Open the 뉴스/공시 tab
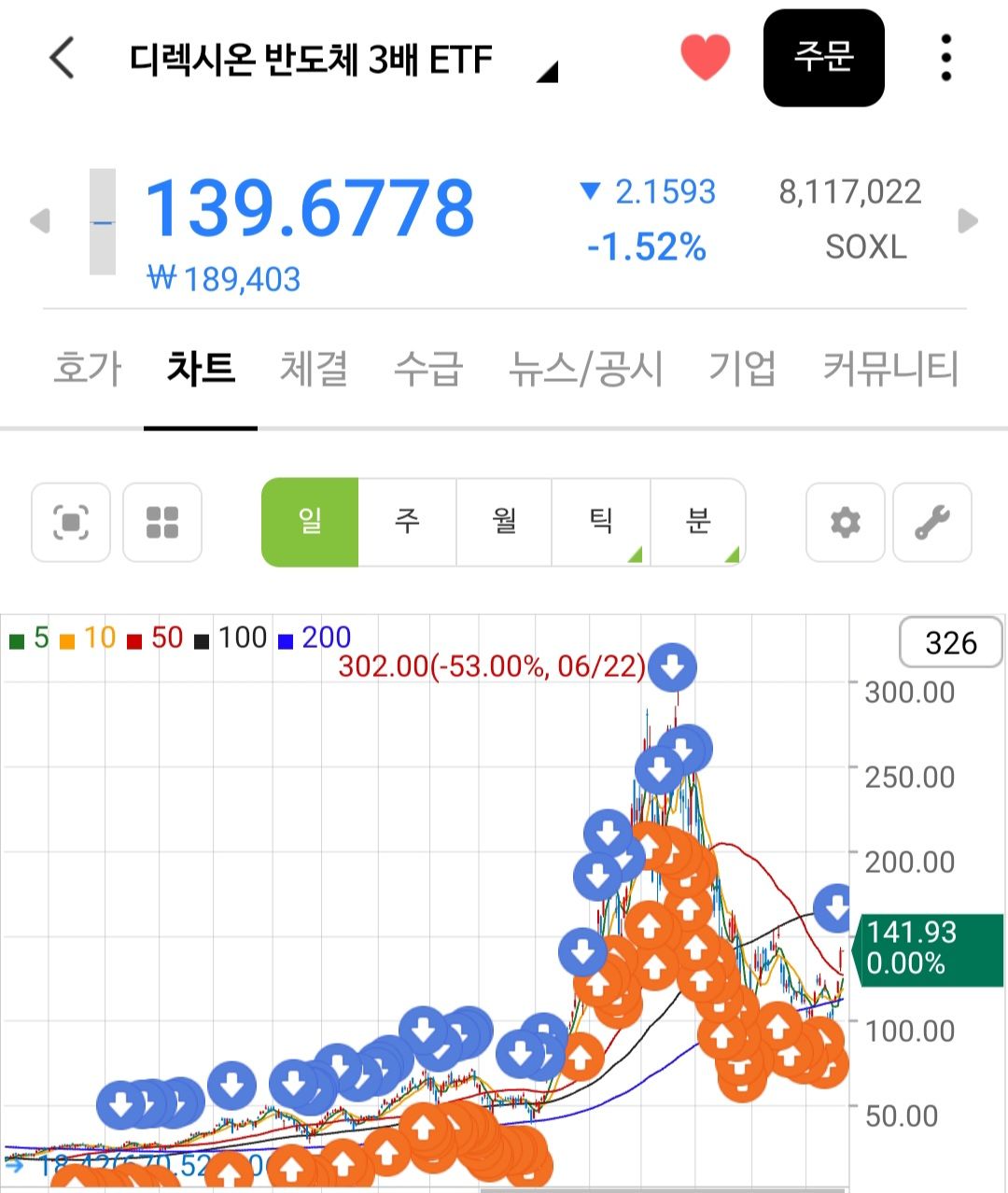The width and height of the screenshot is (1008, 1193). pos(585,368)
